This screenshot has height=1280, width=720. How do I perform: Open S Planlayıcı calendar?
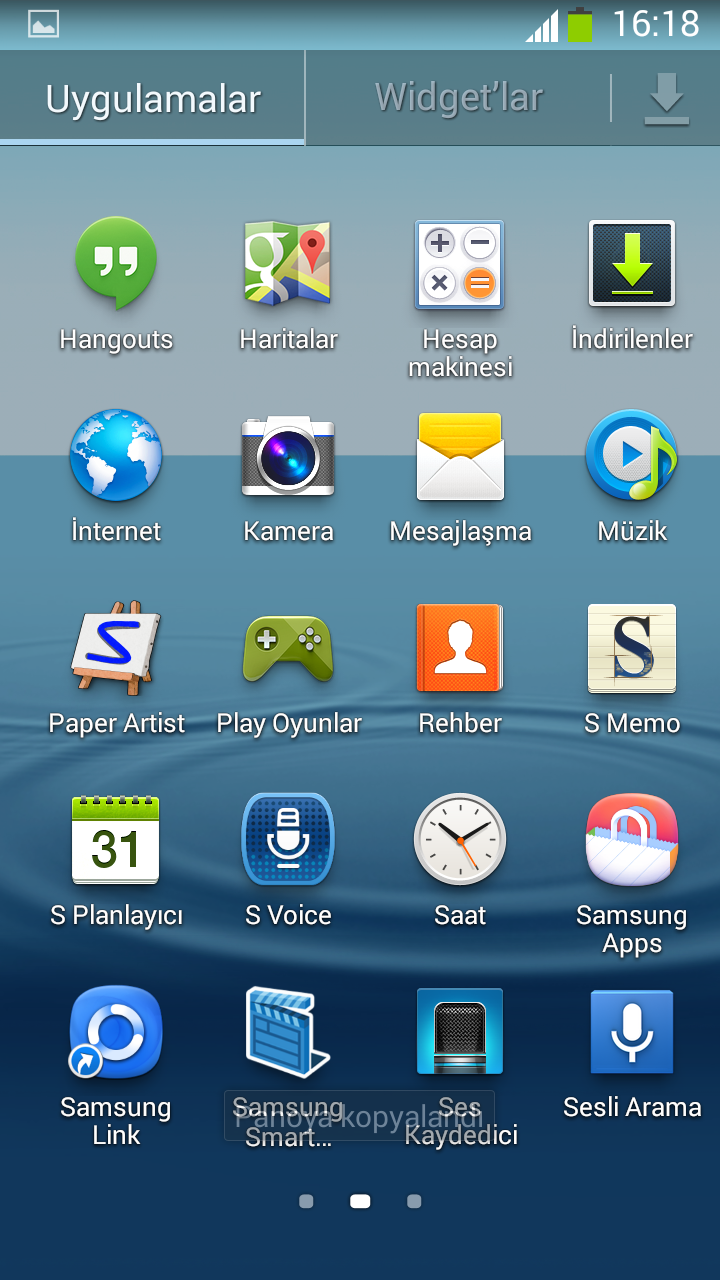click(116, 840)
